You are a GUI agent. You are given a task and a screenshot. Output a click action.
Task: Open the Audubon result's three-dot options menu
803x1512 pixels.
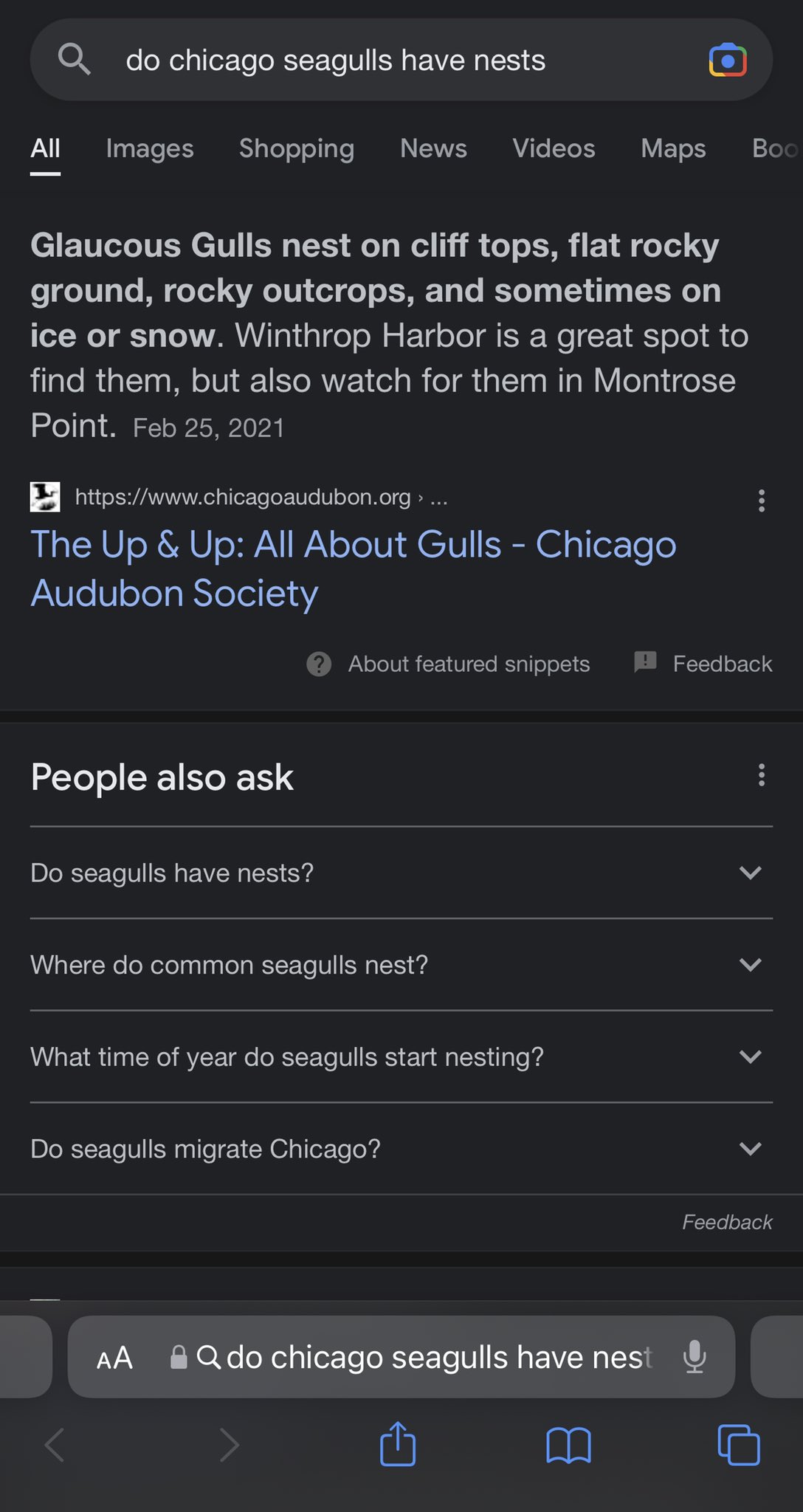coord(761,501)
